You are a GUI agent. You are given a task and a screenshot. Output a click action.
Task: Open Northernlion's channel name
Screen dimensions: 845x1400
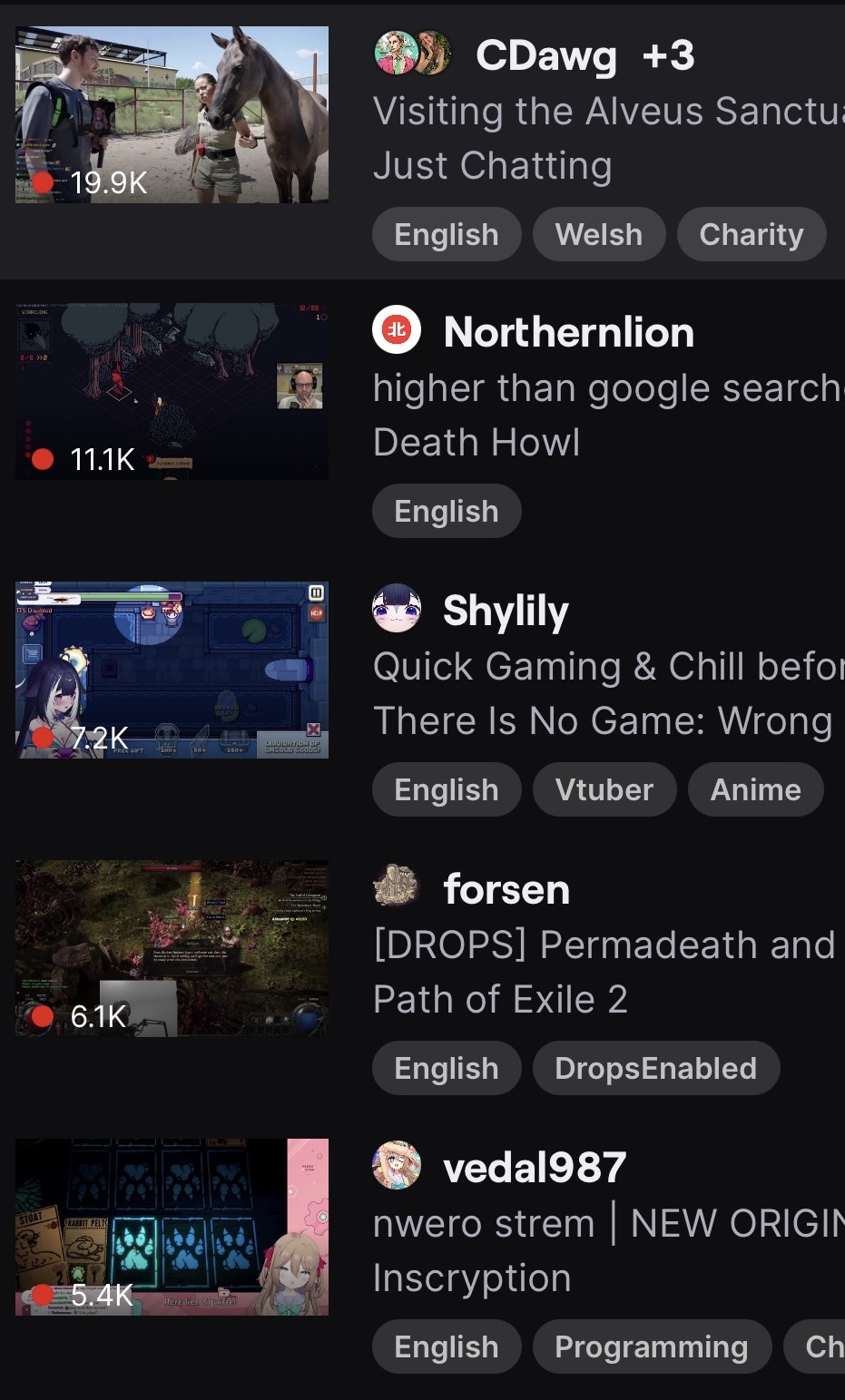pyautogui.click(x=568, y=332)
